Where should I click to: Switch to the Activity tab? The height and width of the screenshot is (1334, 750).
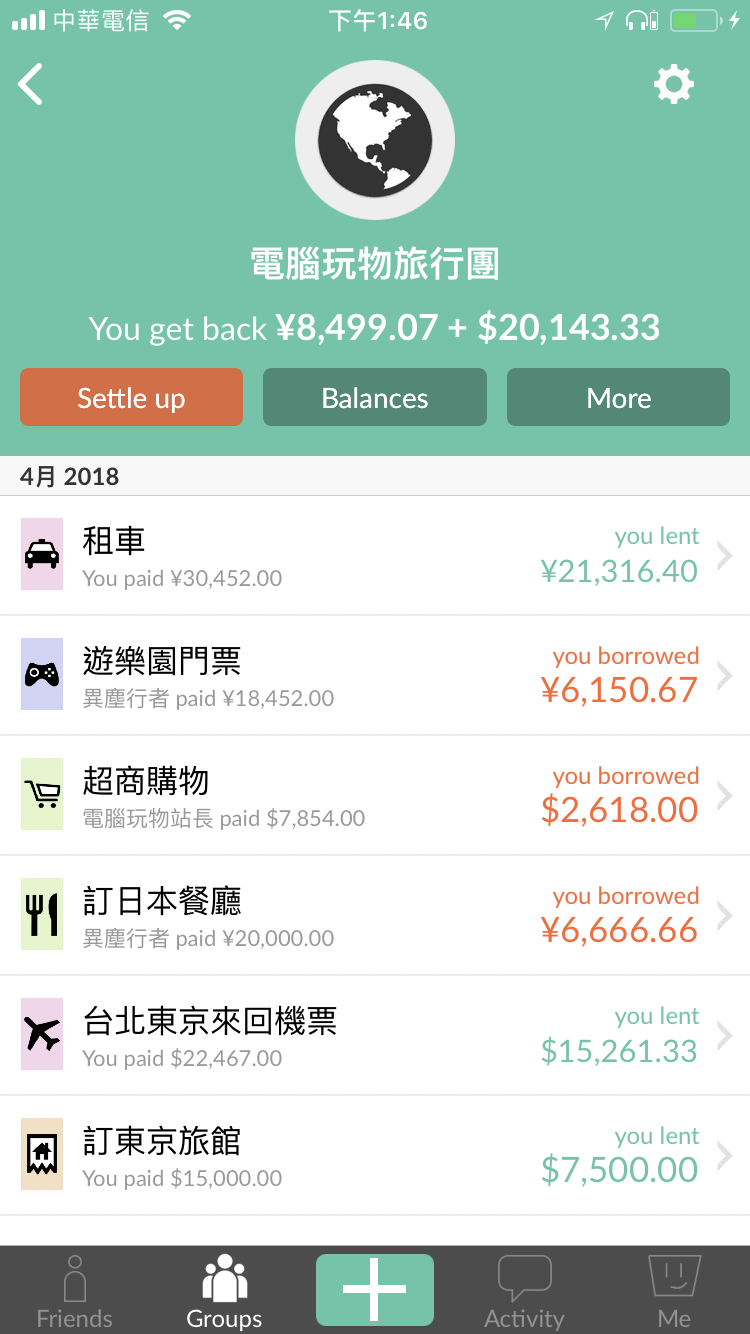tap(525, 1290)
